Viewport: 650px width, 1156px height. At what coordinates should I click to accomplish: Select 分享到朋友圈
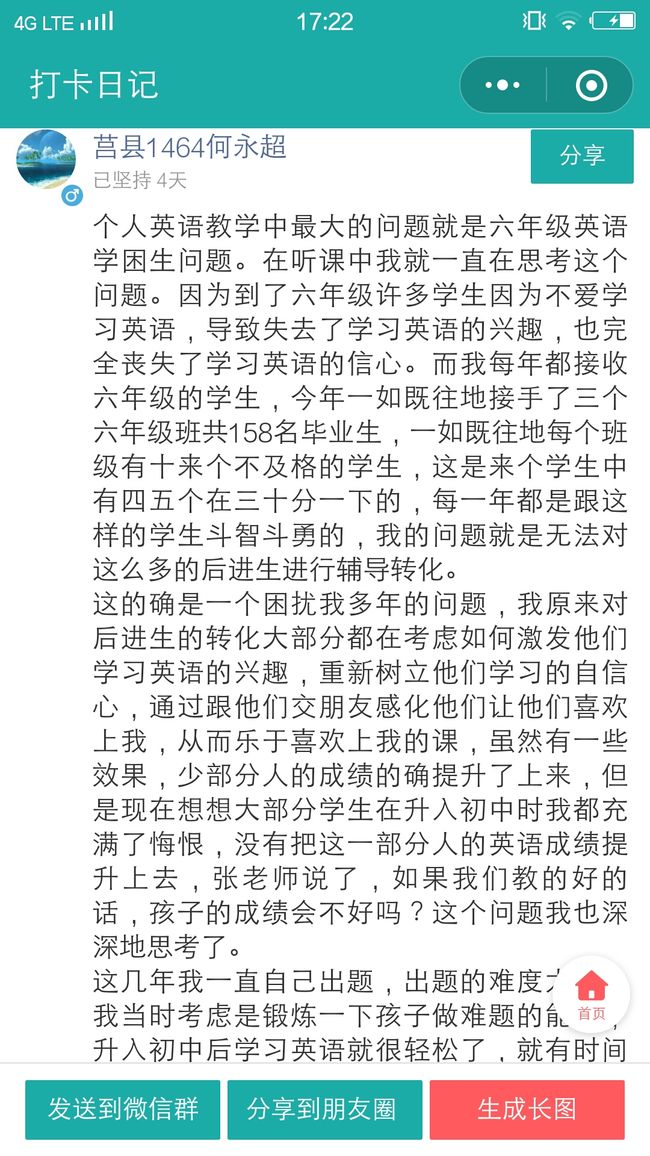325,1109
